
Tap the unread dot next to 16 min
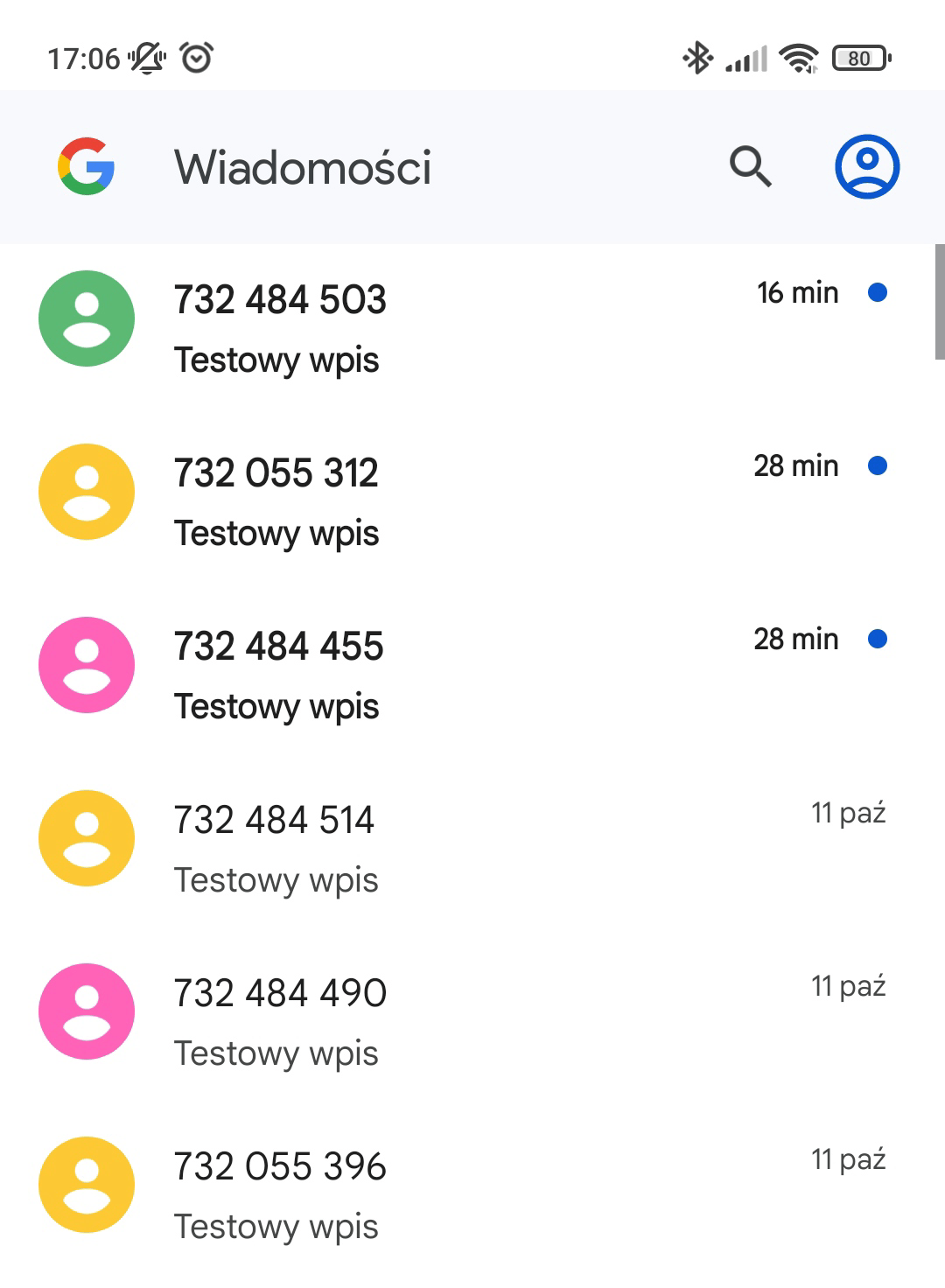coord(878,293)
